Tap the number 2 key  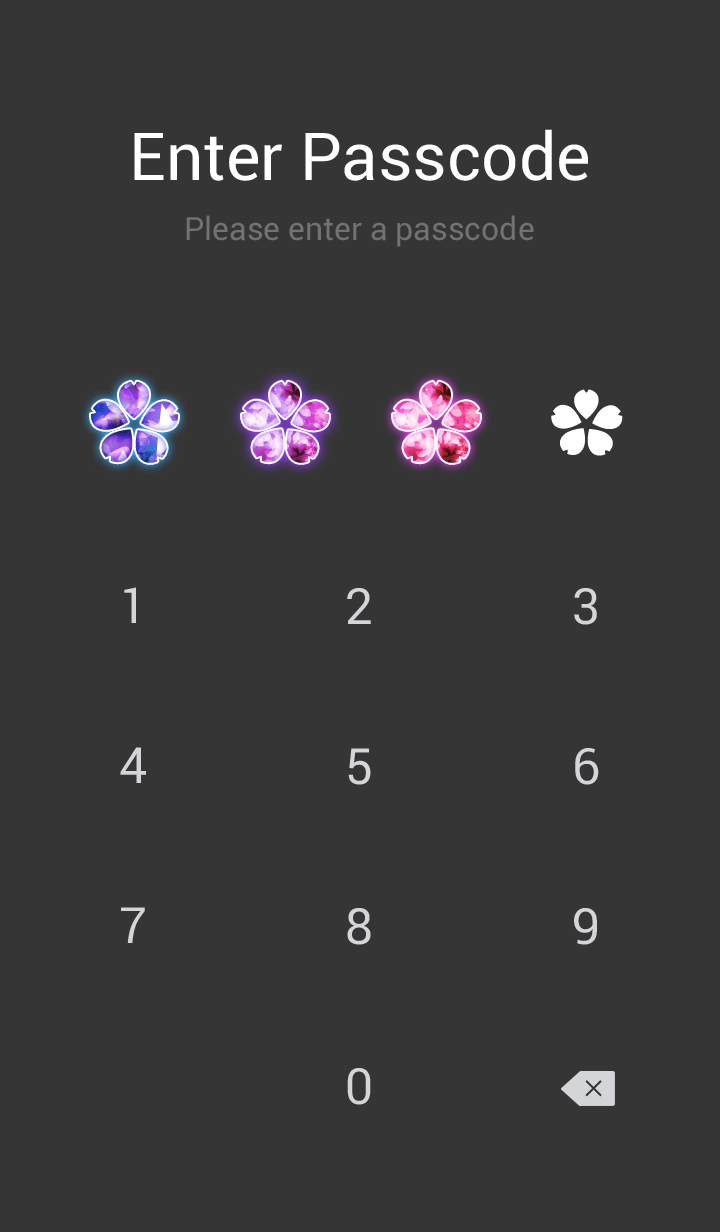pos(359,607)
